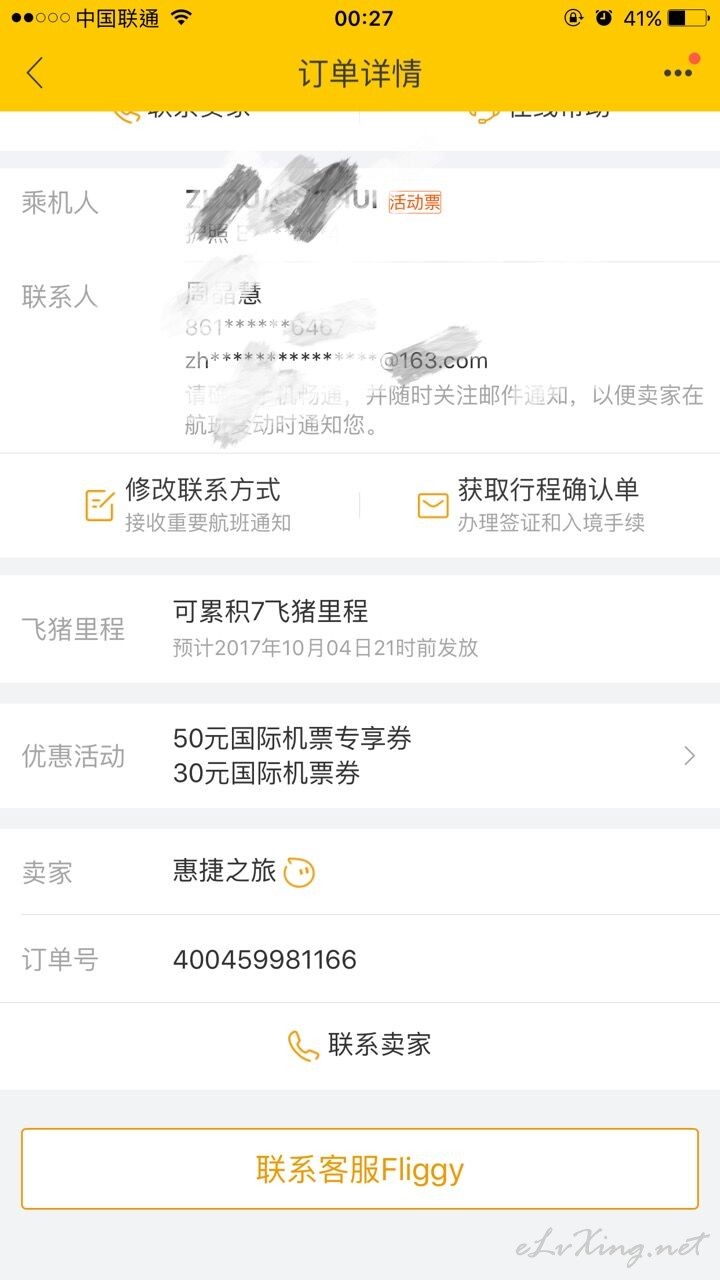This screenshot has height=1280, width=720.
Task: Open the three-dot overflow menu
Action: click(677, 73)
